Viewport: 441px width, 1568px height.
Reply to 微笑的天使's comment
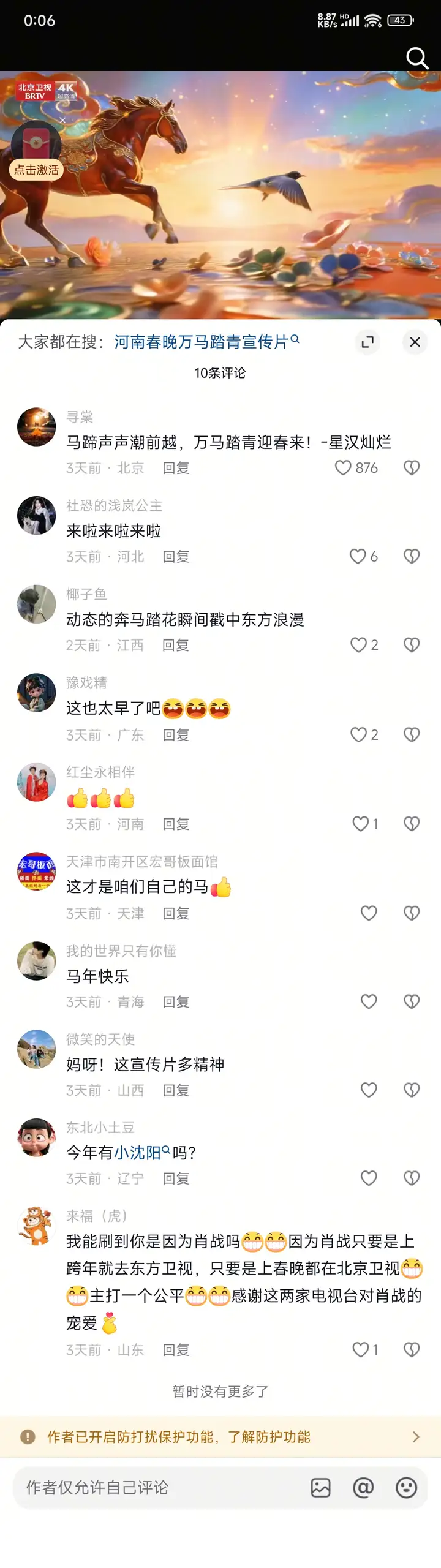(176, 1090)
